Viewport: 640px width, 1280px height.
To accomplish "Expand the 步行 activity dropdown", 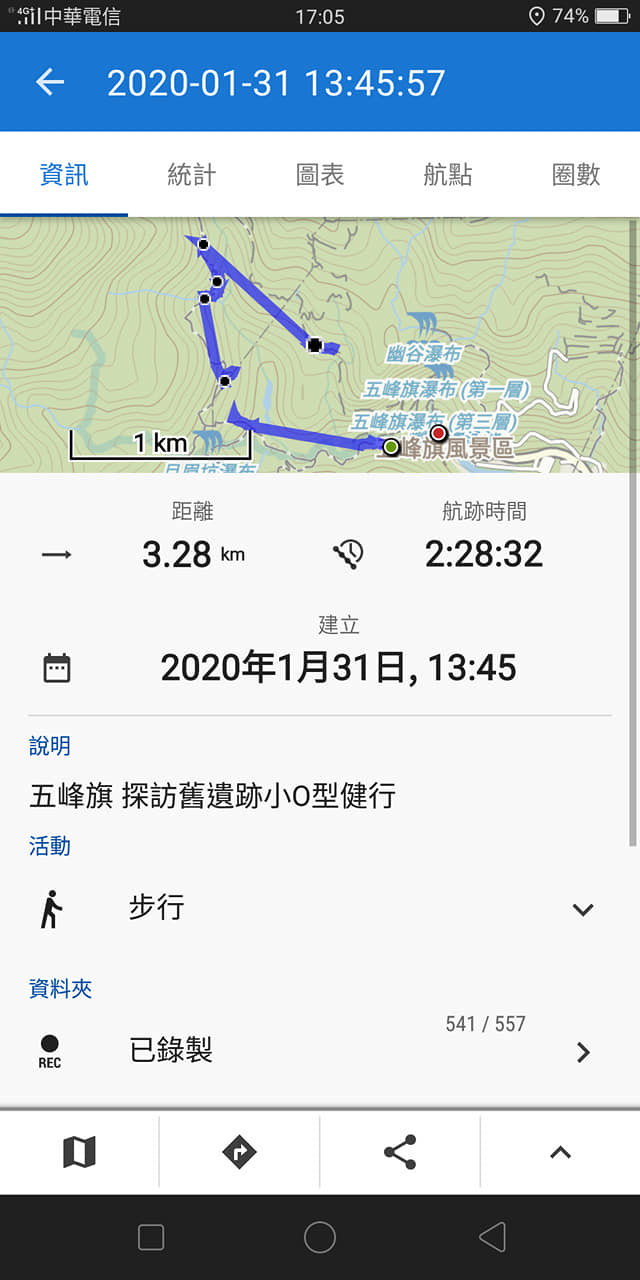I will point(583,909).
